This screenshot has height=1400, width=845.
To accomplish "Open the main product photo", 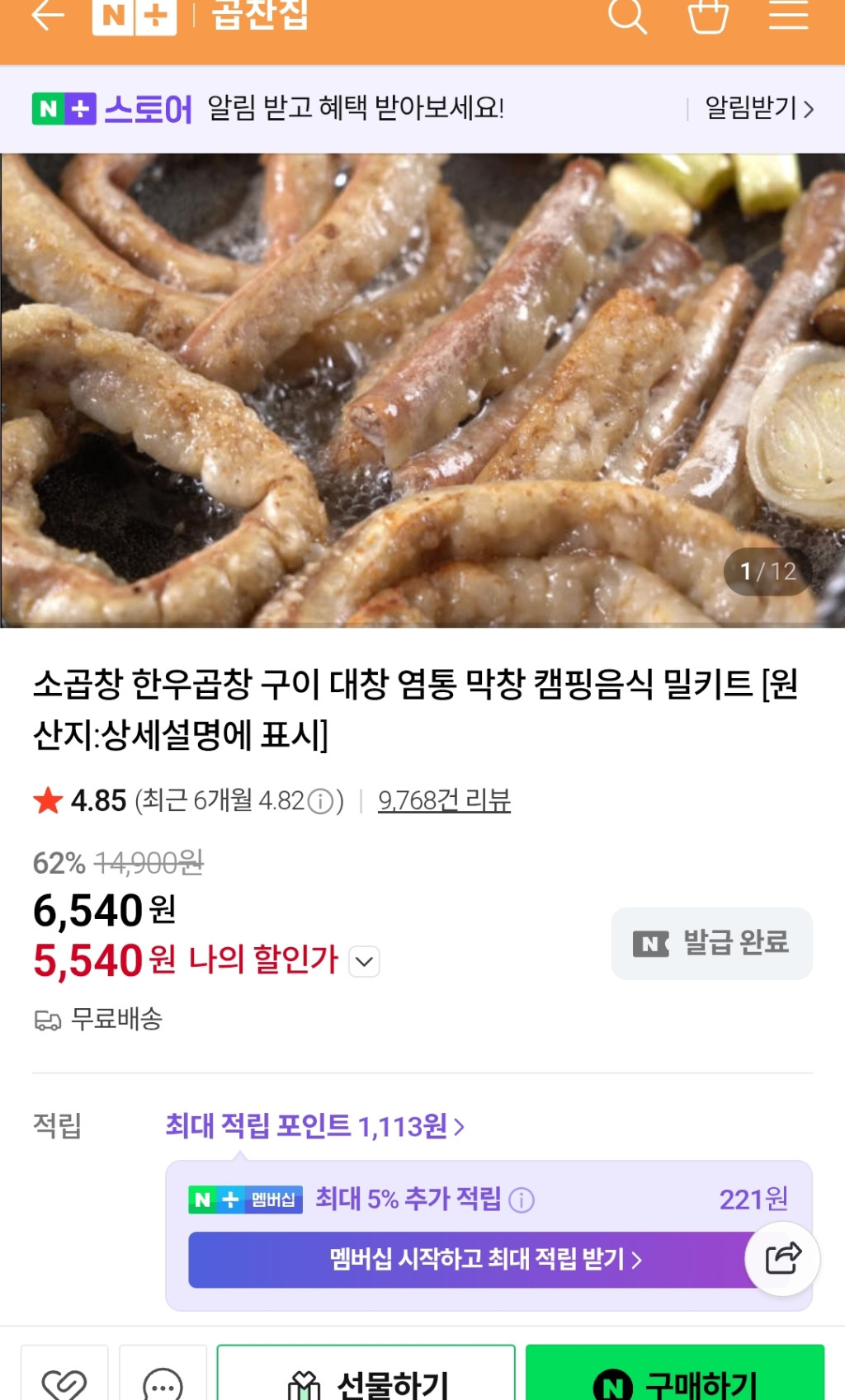I will (x=422, y=389).
